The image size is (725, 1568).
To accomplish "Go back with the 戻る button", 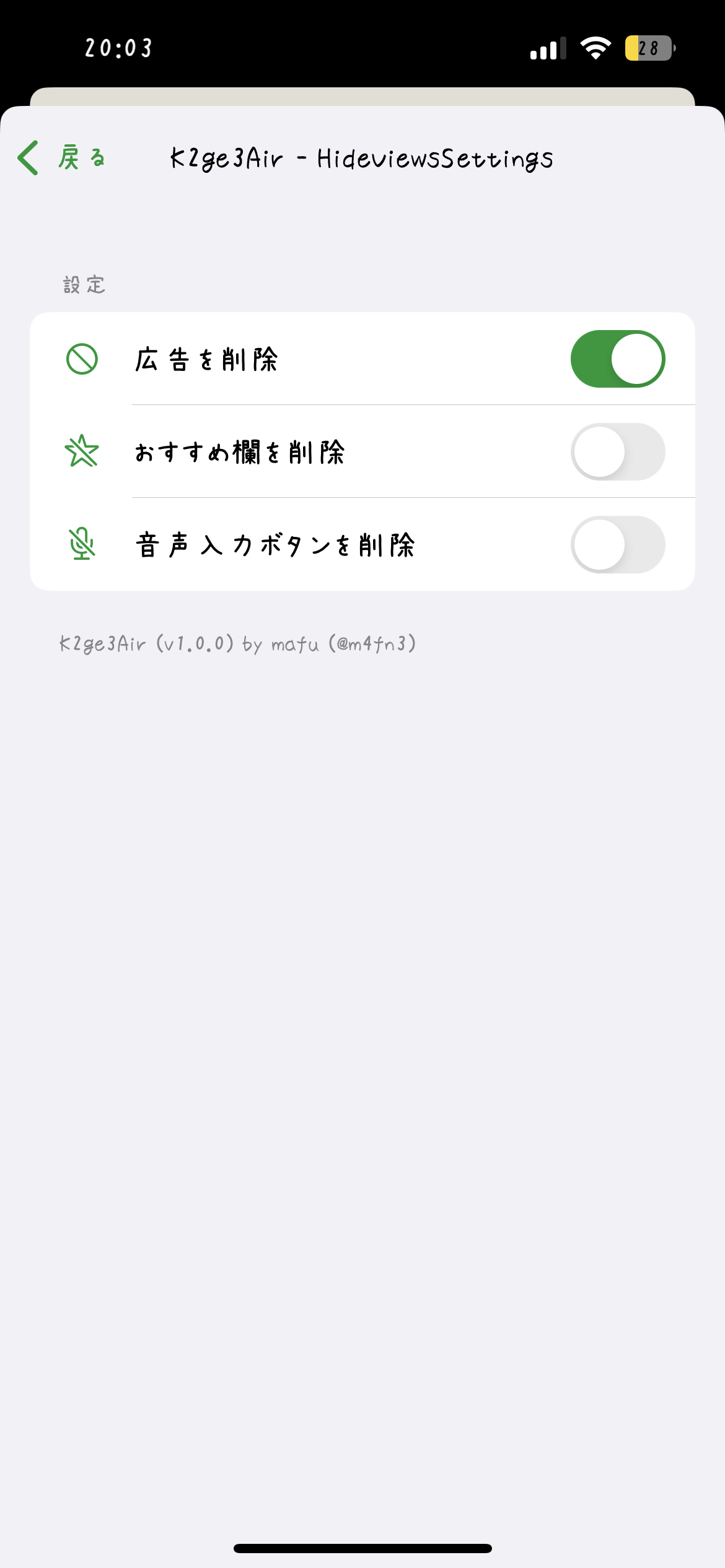I will click(x=62, y=158).
